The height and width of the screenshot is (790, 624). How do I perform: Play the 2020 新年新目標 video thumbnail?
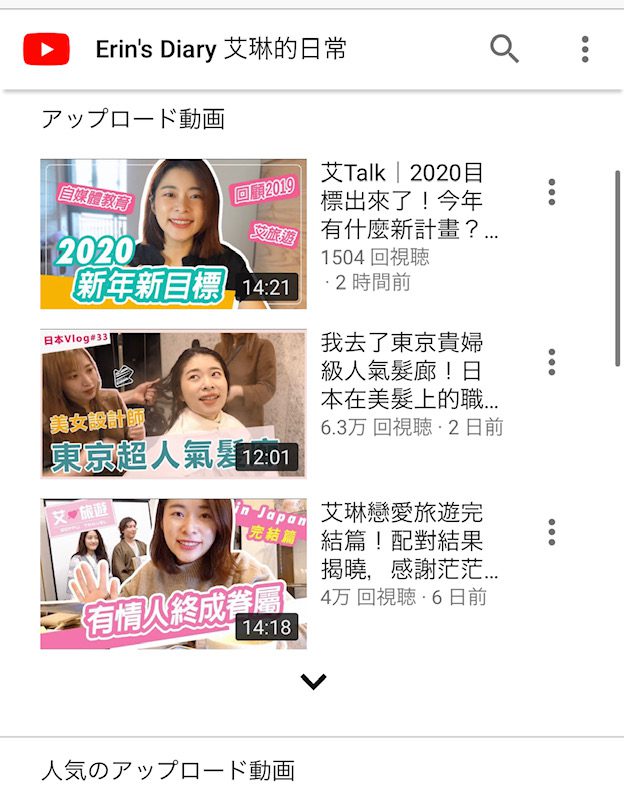tap(173, 234)
